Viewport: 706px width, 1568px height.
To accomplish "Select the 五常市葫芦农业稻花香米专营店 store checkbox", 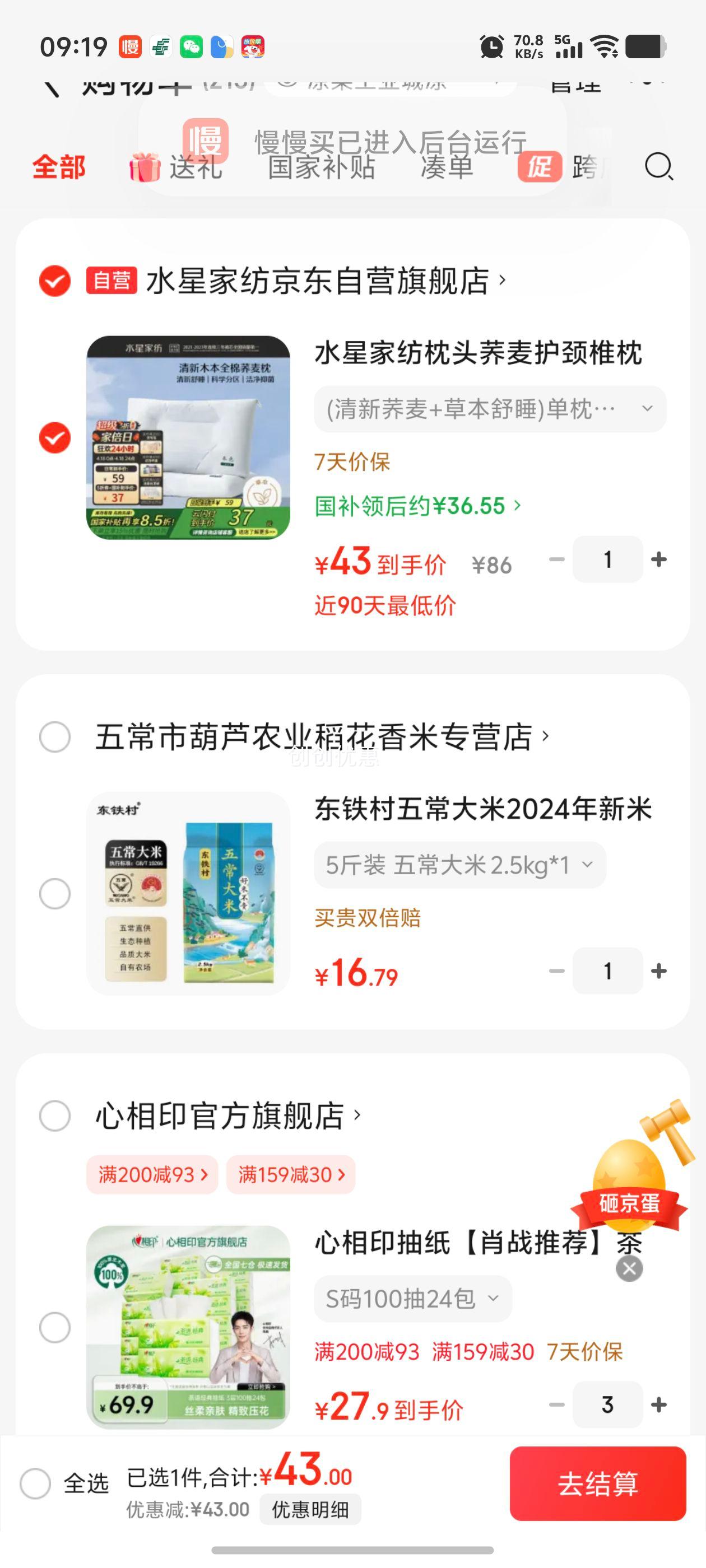I will (55, 737).
